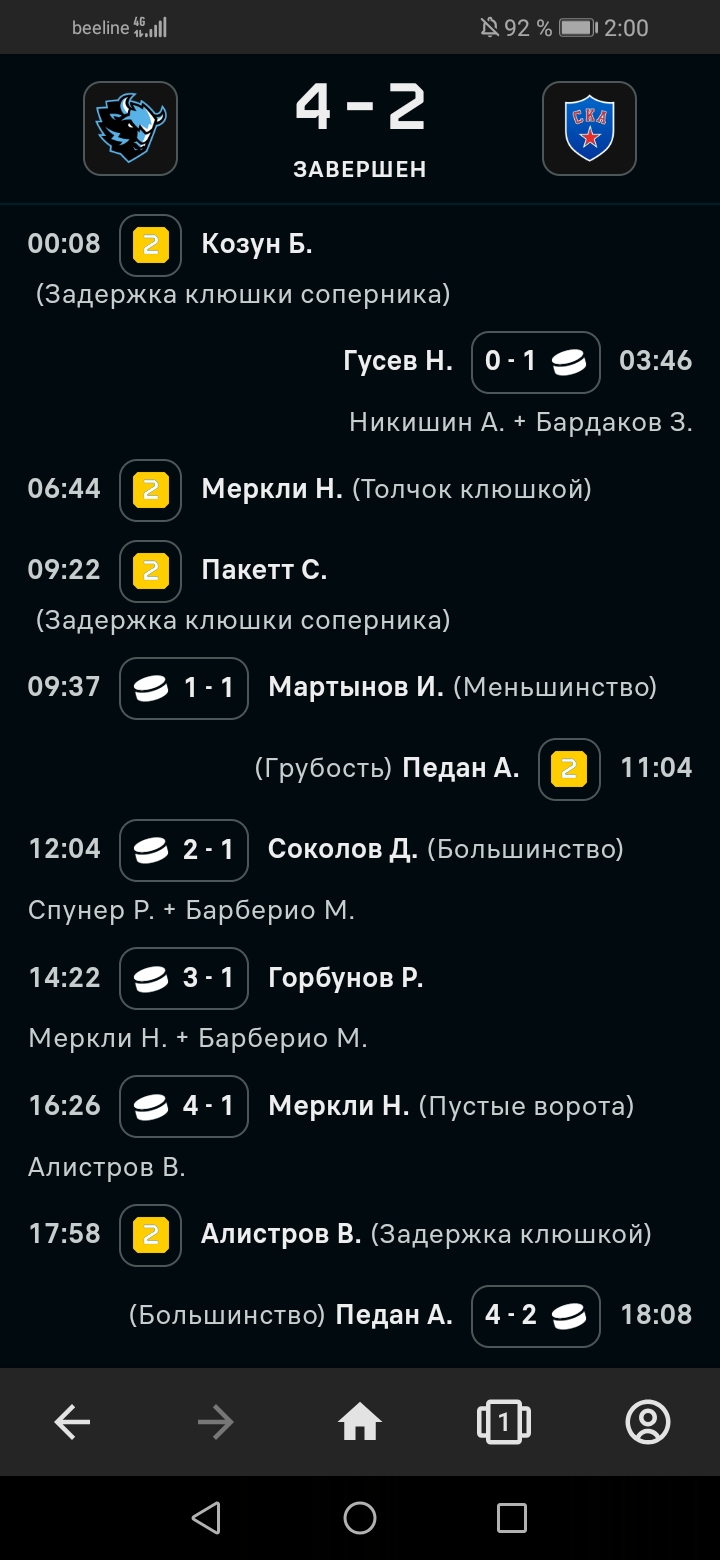The height and width of the screenshot is (1560, 720).
Task: Go forward in browser history
Action: pos(215,1421)
